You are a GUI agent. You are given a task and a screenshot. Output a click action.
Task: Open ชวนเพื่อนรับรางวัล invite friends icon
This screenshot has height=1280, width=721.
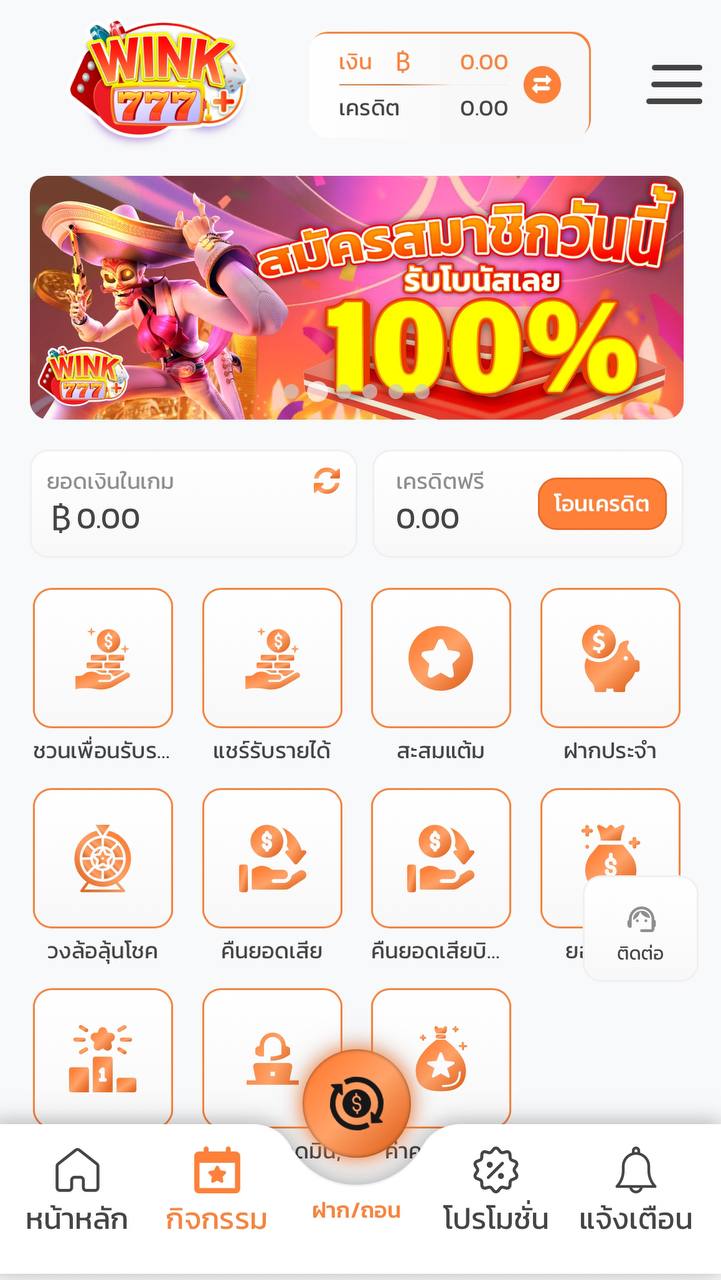[103, 657]
